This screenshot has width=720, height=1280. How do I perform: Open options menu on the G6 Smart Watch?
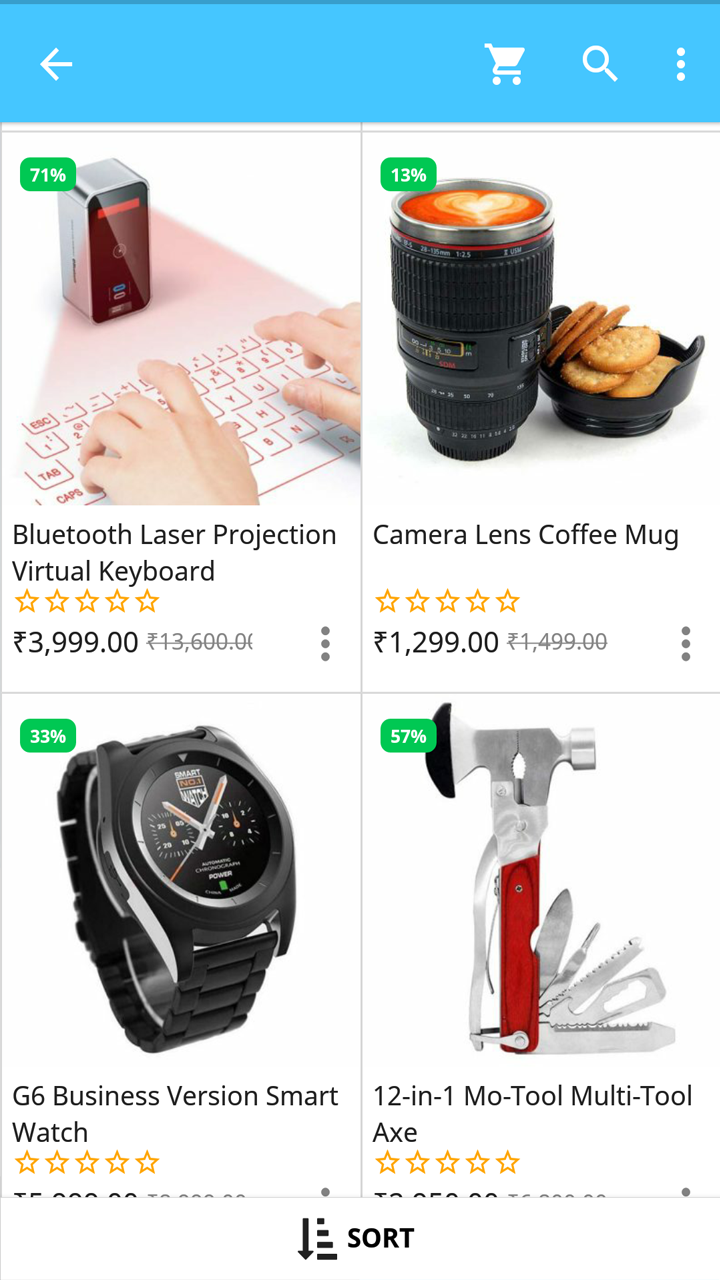325,1197
